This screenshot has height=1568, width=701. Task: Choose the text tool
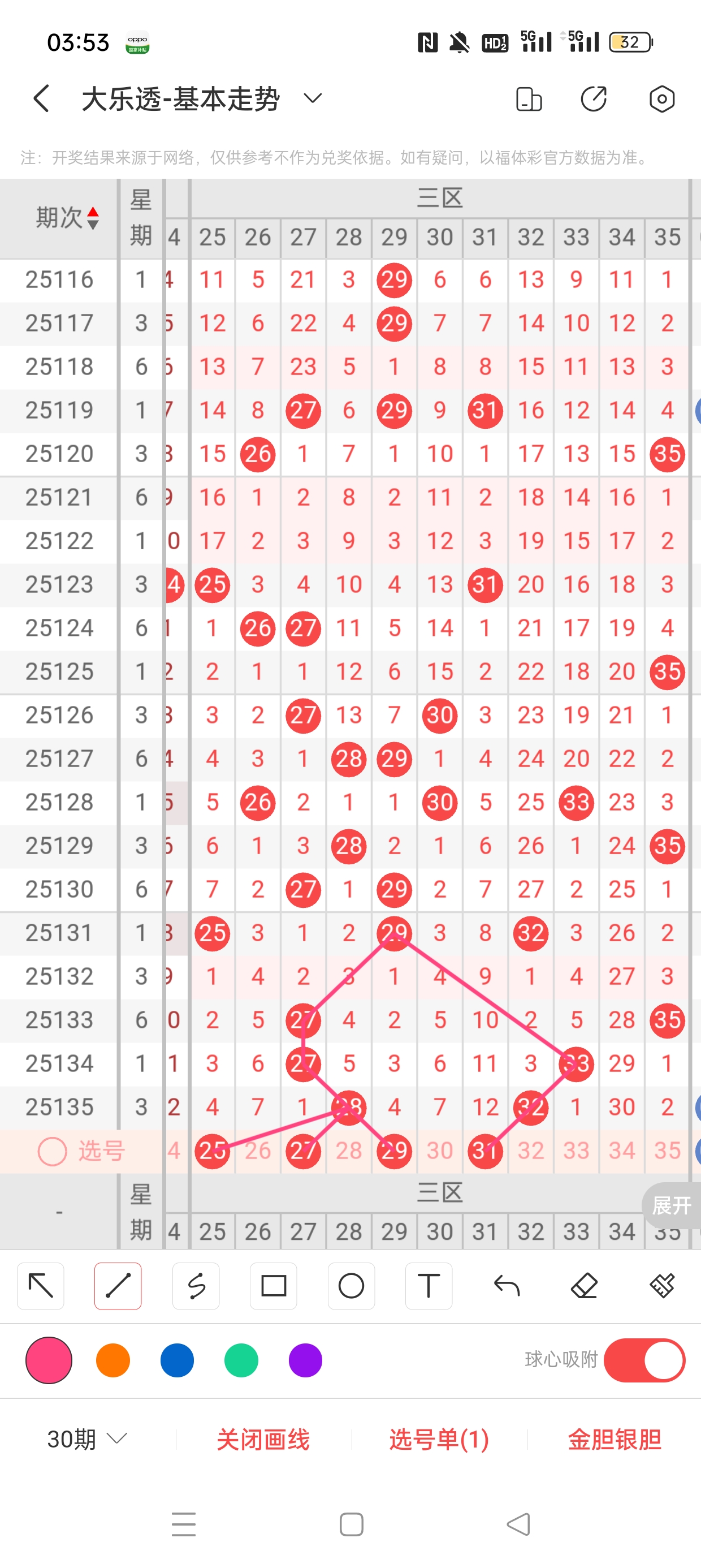(x=429, y=1286)
